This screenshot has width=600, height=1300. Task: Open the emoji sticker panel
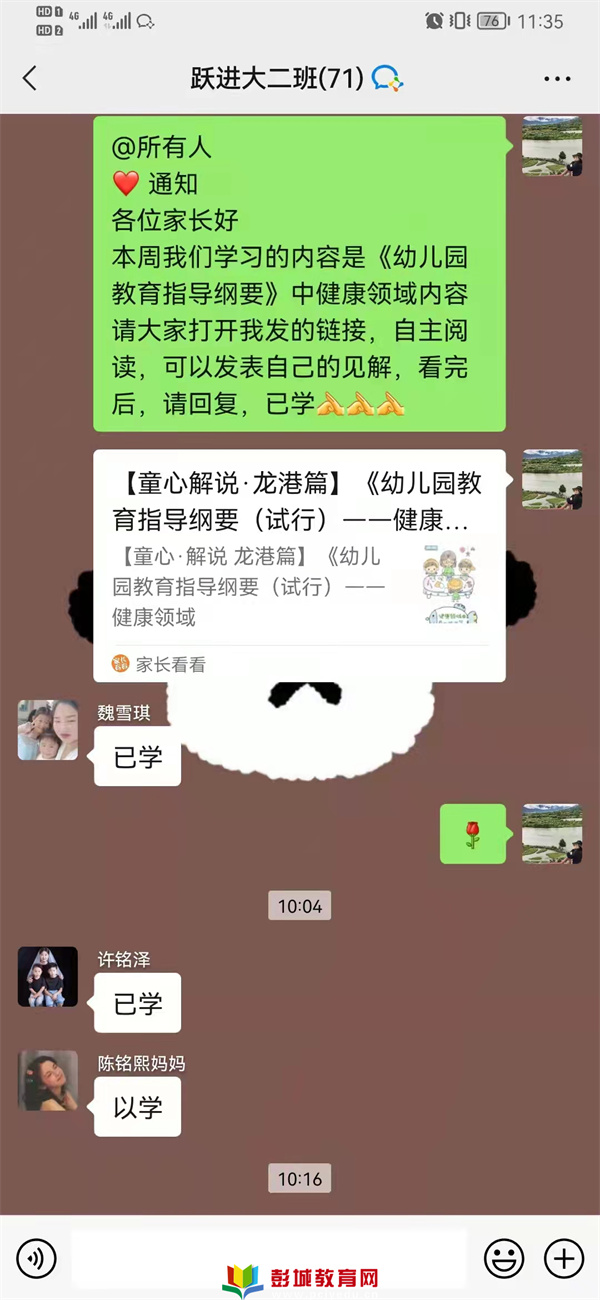(x=504, y=1258)
